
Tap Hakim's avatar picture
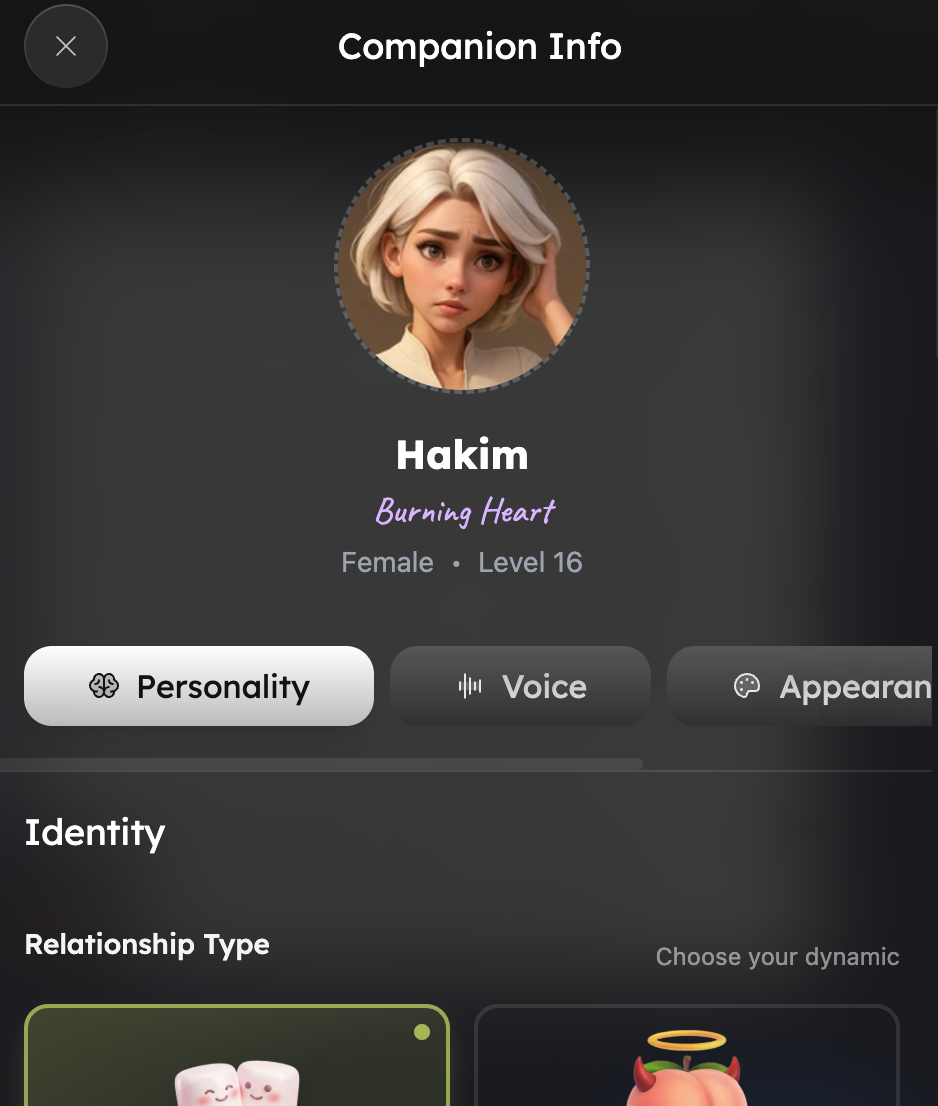pyautogui.click(x=462, y=265)
